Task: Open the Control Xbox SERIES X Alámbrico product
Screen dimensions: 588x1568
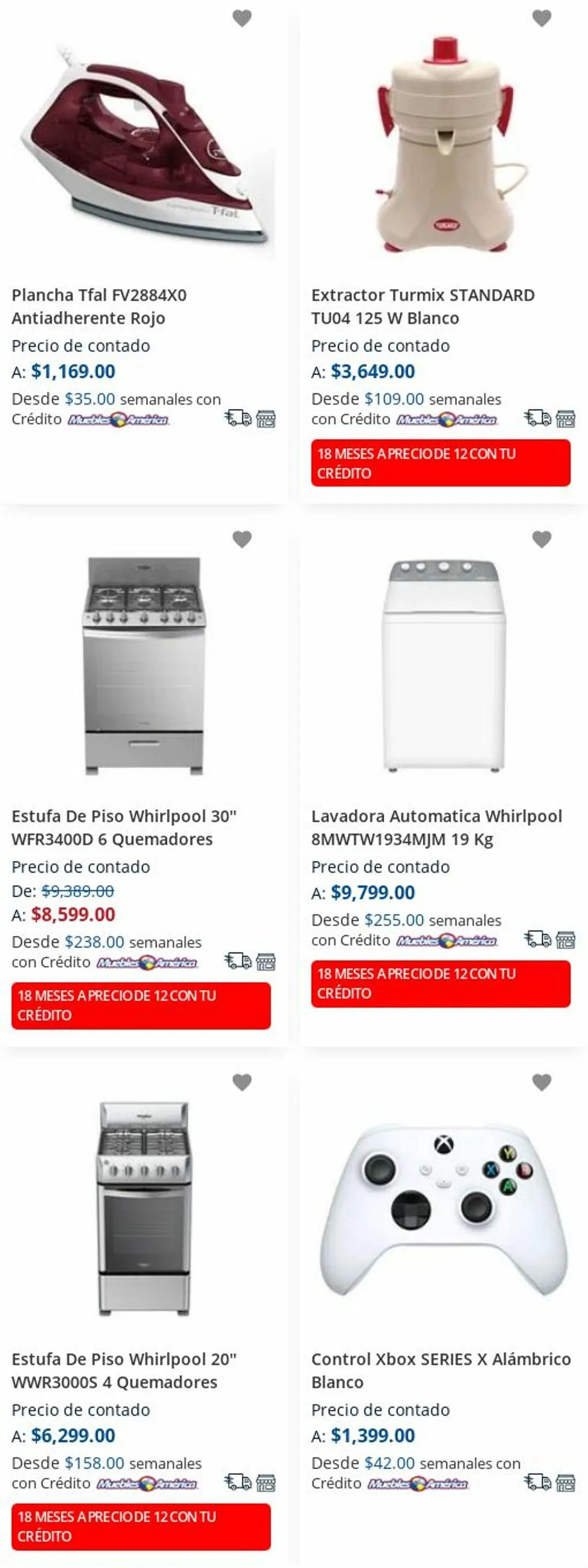Action: 441,1370
